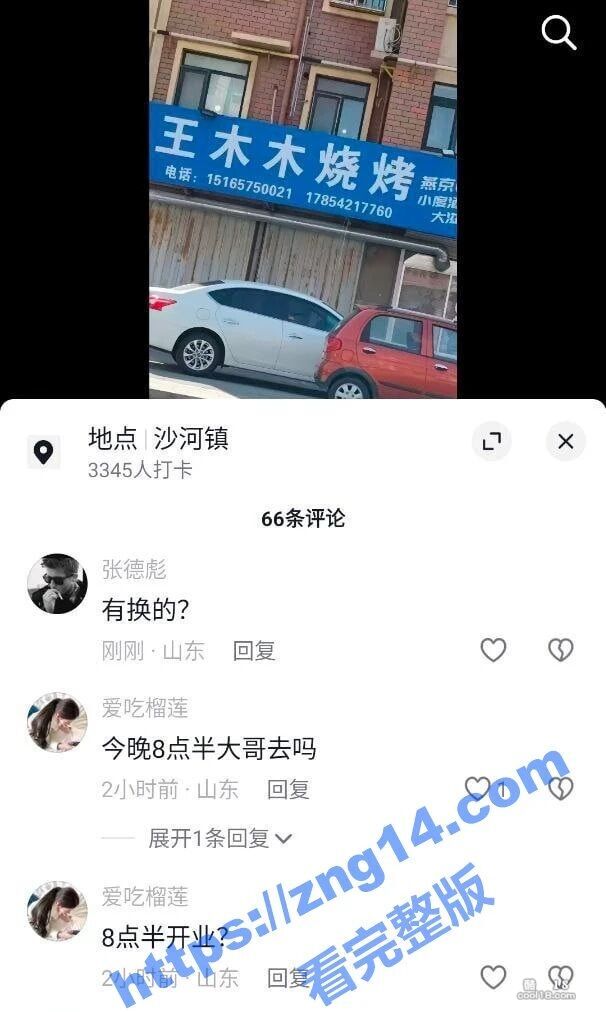Close the comments panel
The height and width of the screenshot is (1012, 606).
click(565, 441)
